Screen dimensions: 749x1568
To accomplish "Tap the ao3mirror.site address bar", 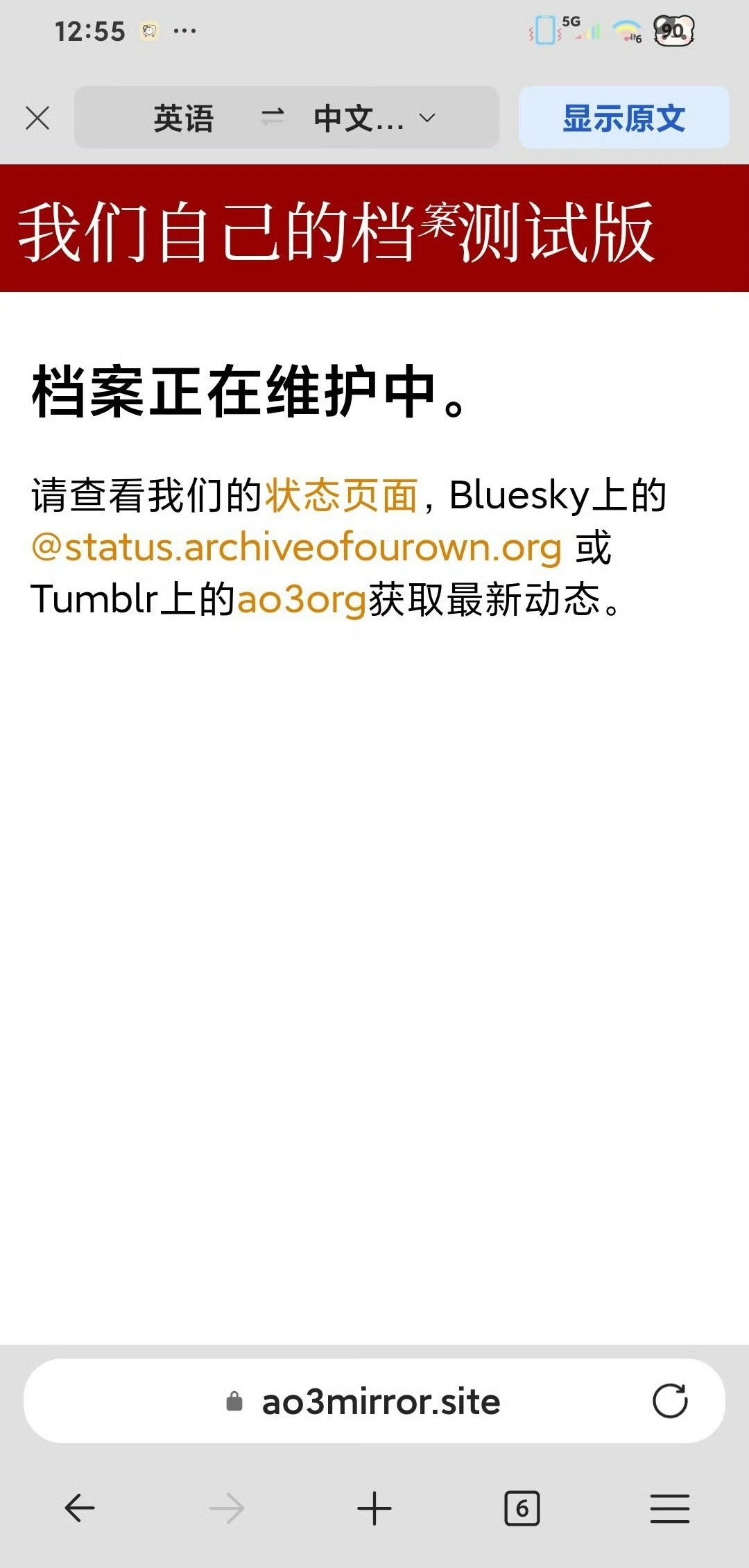I will pyautogui.click(x=380, y=1401).
